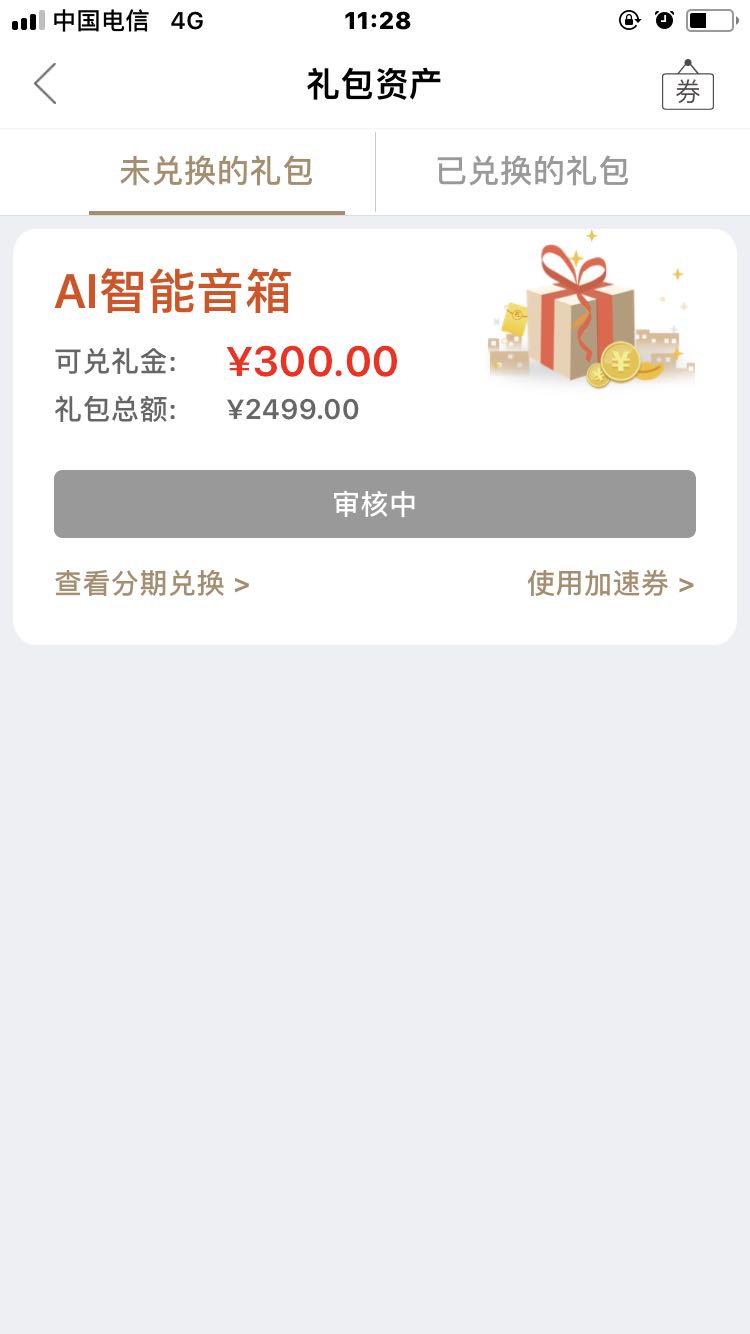The image size is (750, 1334).
Task: Open the 使用加速券 link
Action: (x=610, y=584)
